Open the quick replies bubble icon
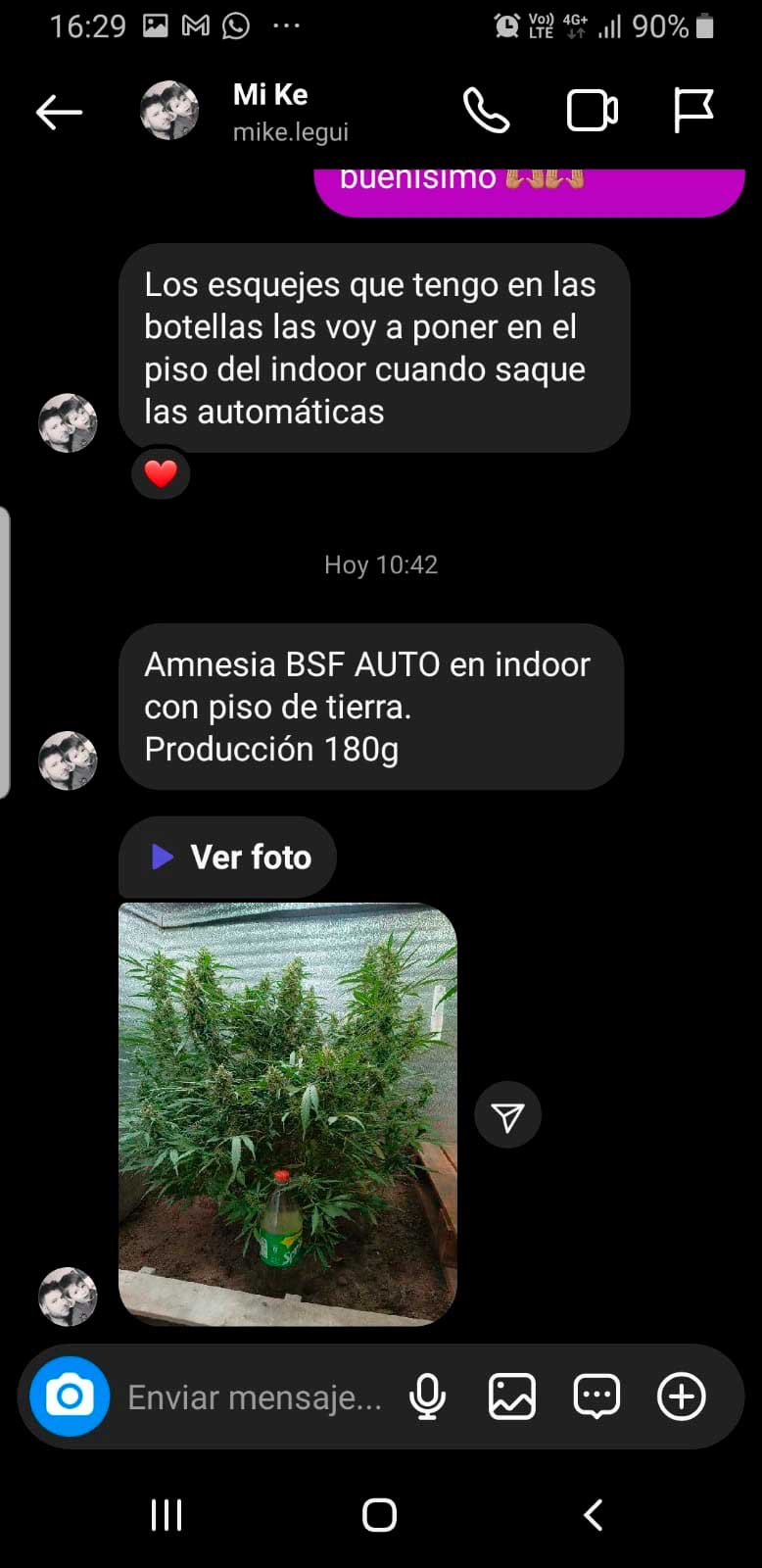The width and height of the screenshot is (762, 1568). (596, 1396)
